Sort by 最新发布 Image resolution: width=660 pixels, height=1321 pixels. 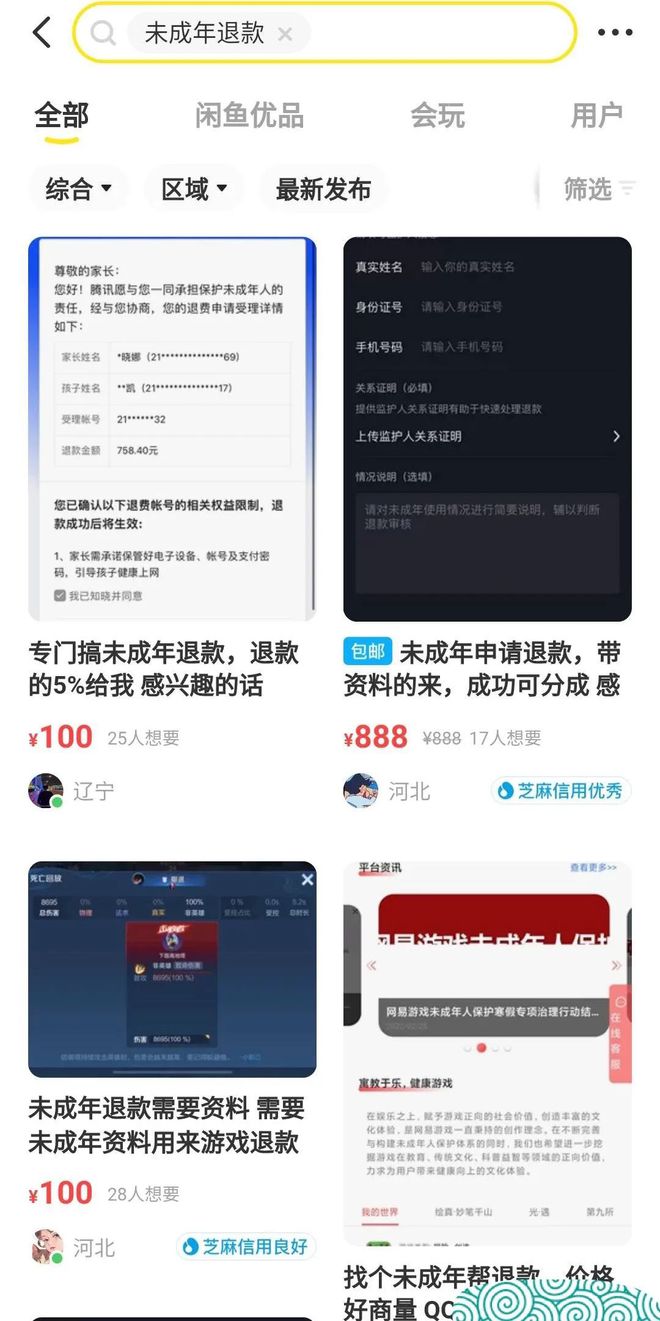[323, 189]
